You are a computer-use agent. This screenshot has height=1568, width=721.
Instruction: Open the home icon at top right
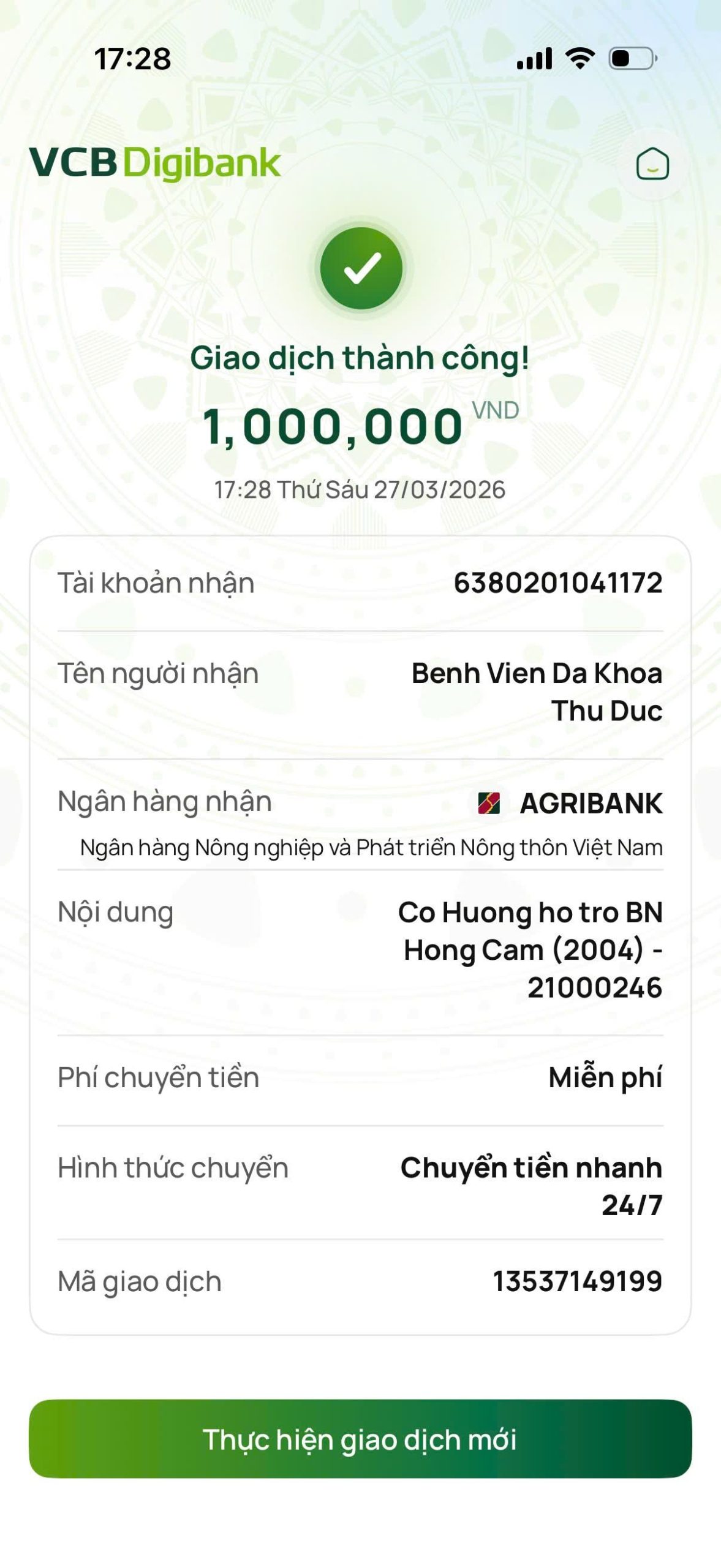652,164
